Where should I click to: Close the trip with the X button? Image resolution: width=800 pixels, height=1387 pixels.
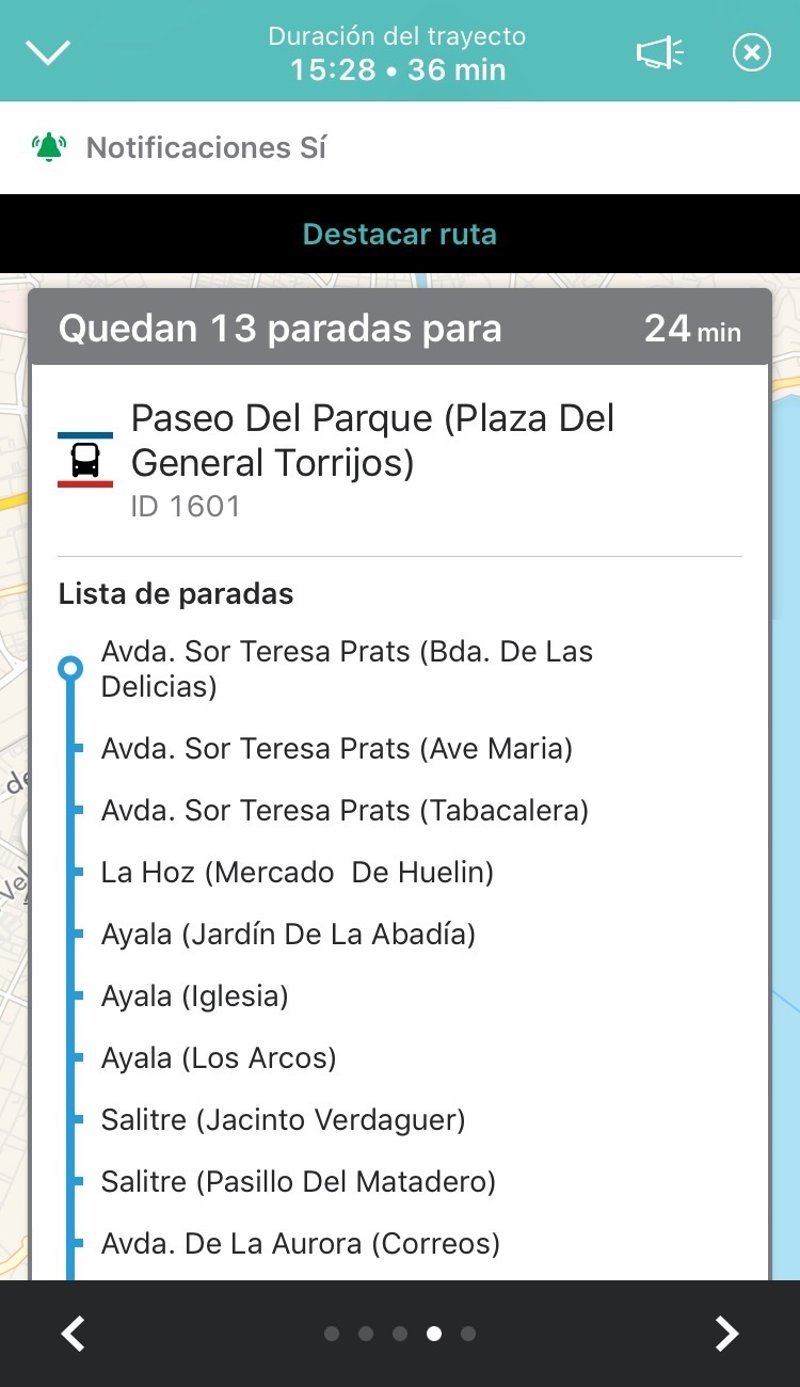click(751, 52)
